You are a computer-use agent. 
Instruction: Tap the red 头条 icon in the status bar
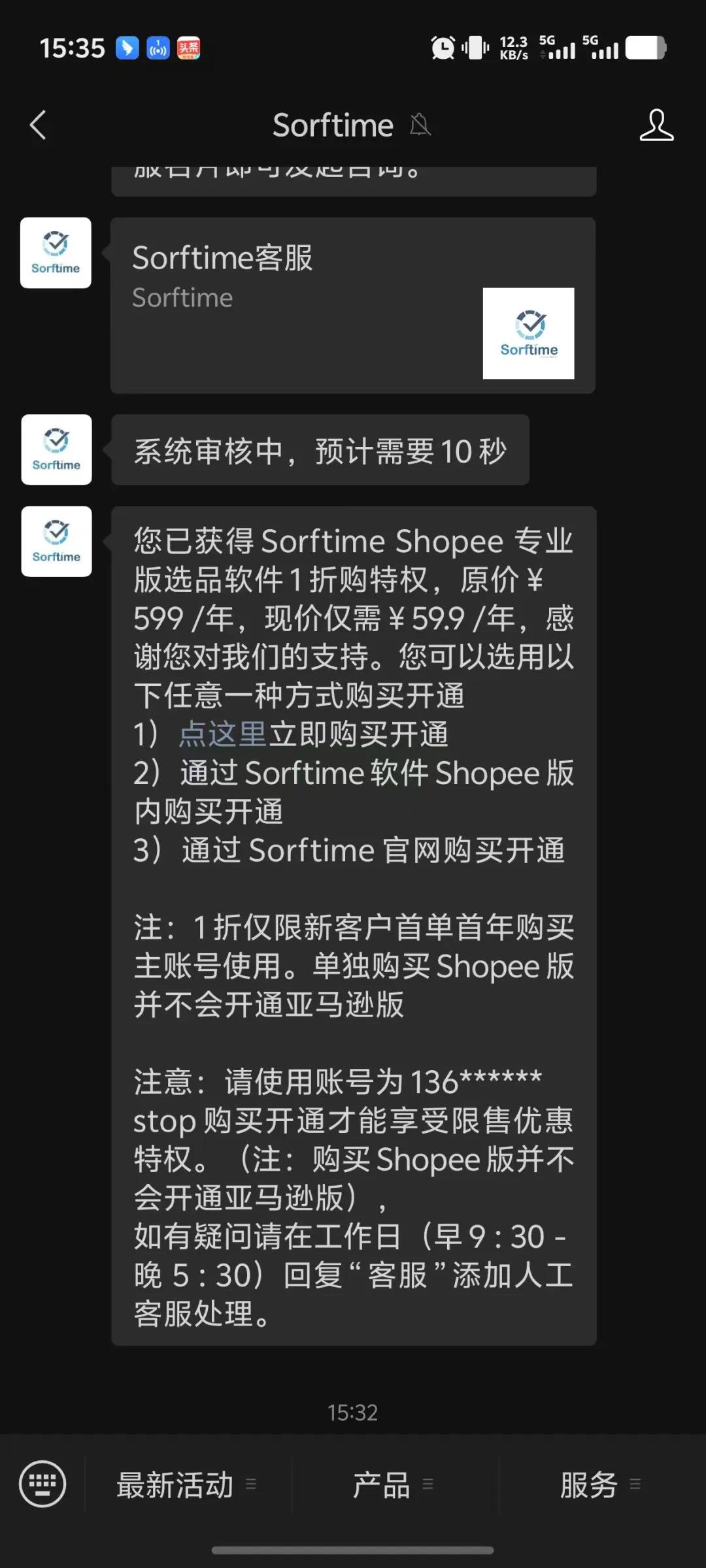pyautogui.click(x=188, y=48)
